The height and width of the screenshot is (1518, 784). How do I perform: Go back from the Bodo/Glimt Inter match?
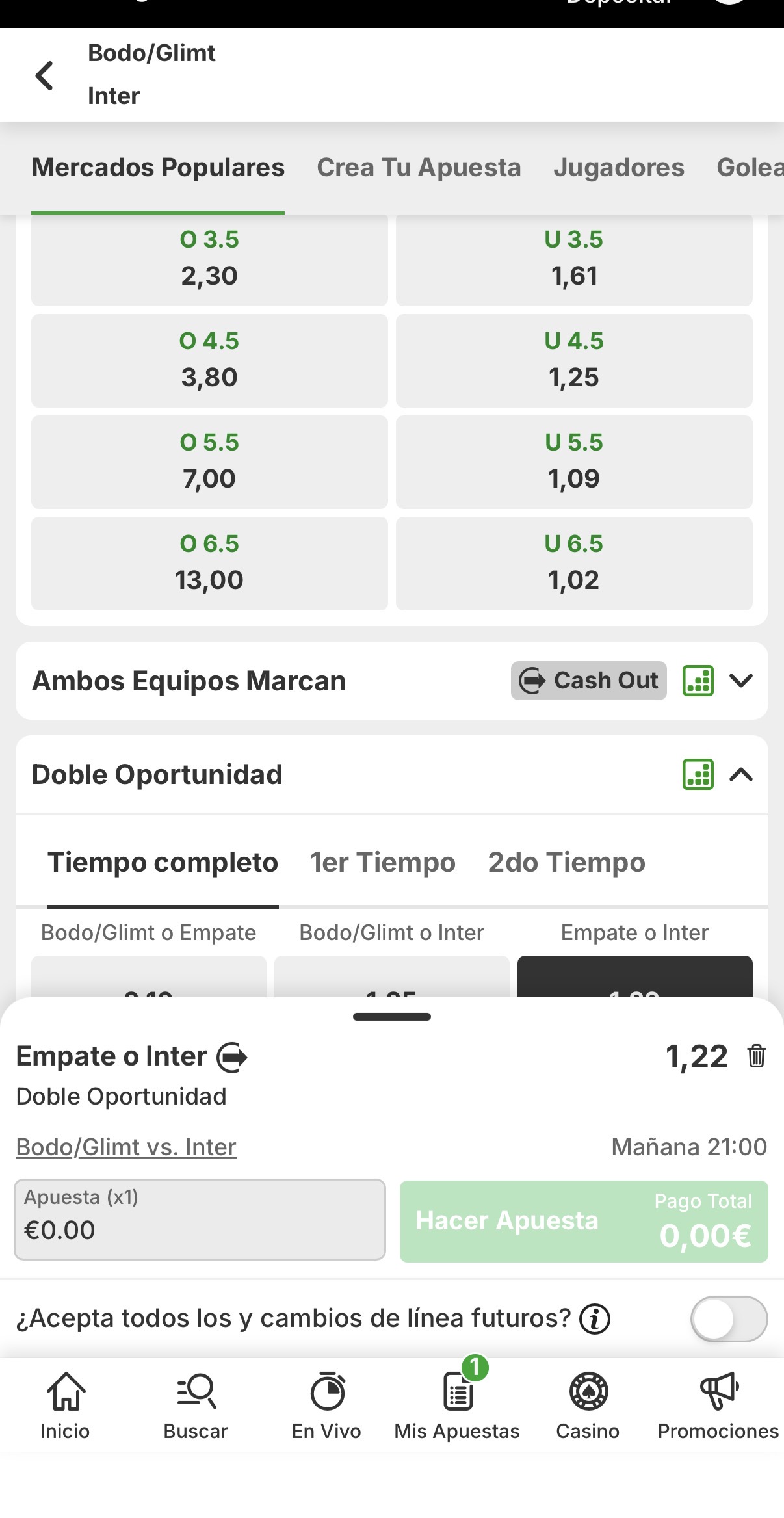[x=44, y=75]
